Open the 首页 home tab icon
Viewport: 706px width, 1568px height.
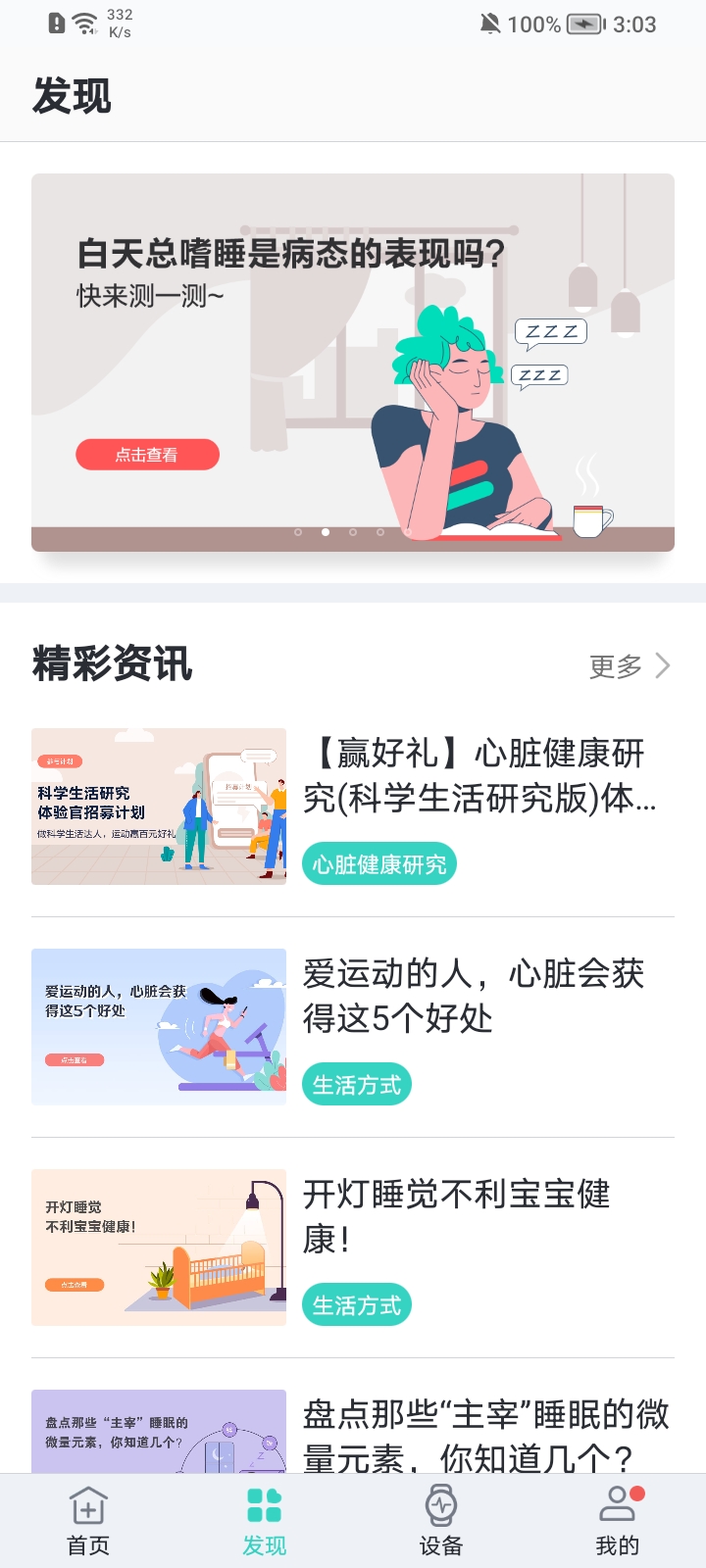tap(87, 1506)
